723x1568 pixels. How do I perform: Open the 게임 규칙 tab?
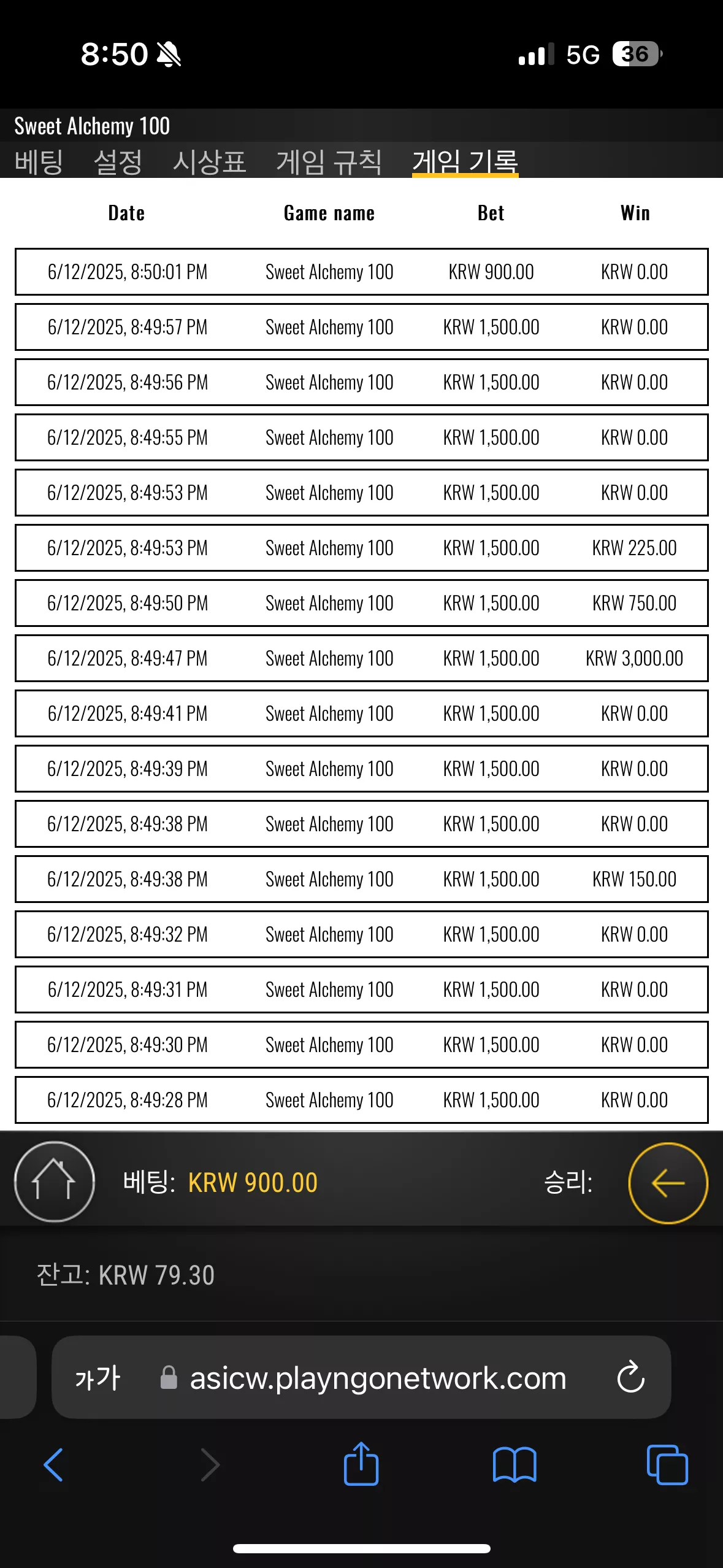coord(329,162)
